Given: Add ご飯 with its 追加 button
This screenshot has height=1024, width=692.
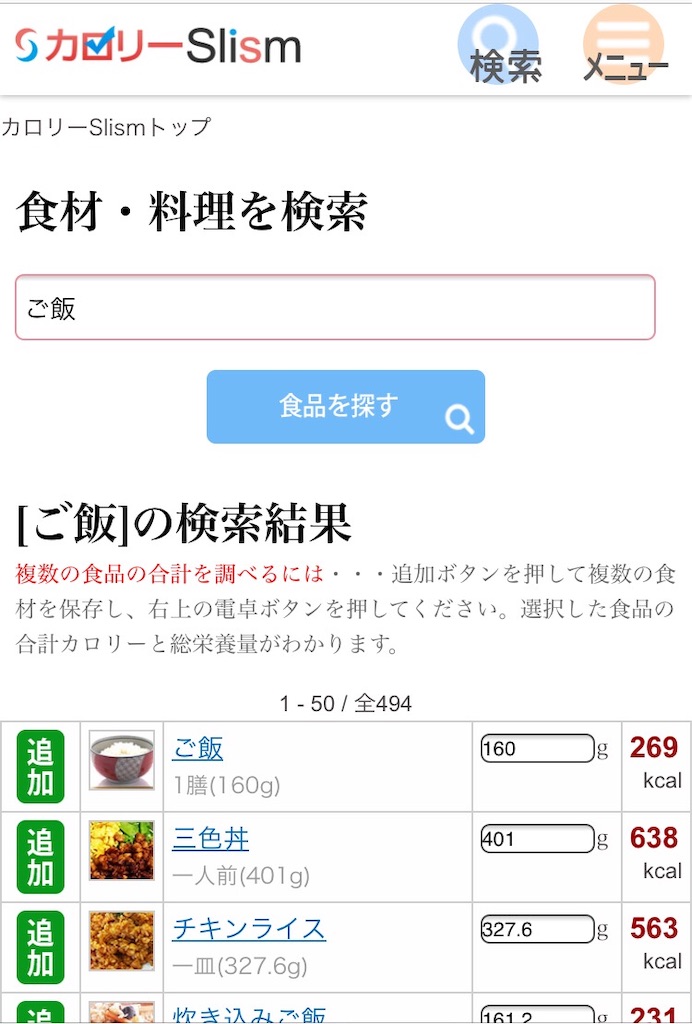Looking at the screenshot, I should pyautogui.click(x=40, y=767).
